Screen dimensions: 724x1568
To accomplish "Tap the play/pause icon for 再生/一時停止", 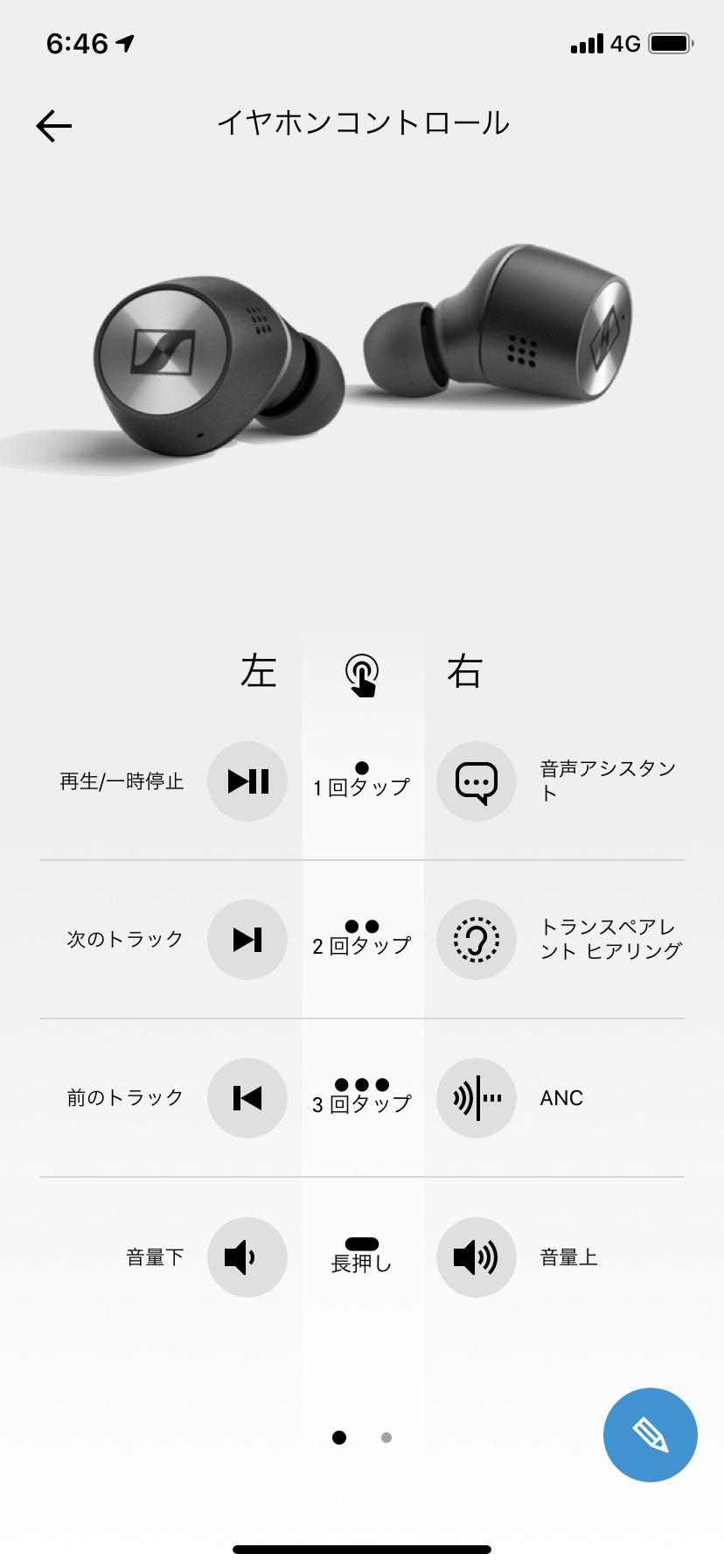I will click(247, 781).
